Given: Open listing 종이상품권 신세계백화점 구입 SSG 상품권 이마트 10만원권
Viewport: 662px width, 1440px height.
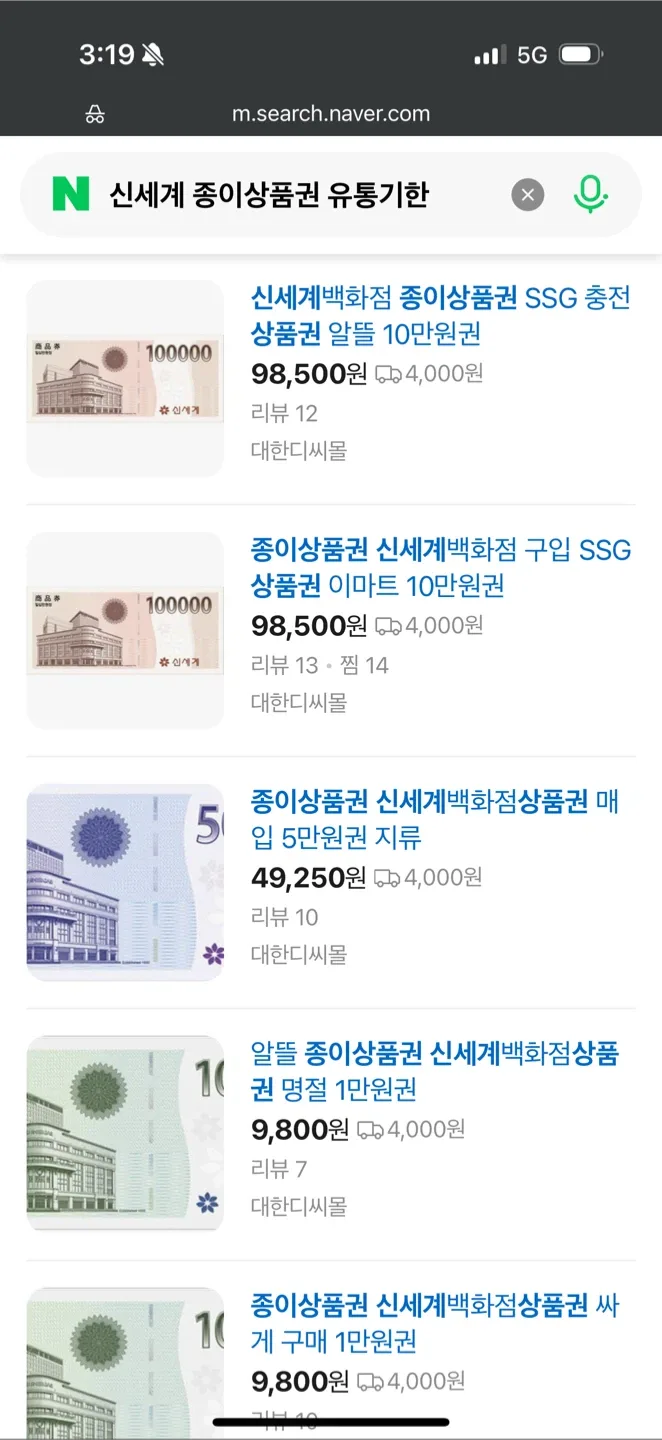Looking at the screenshot, I should click(x=440, y=567).
